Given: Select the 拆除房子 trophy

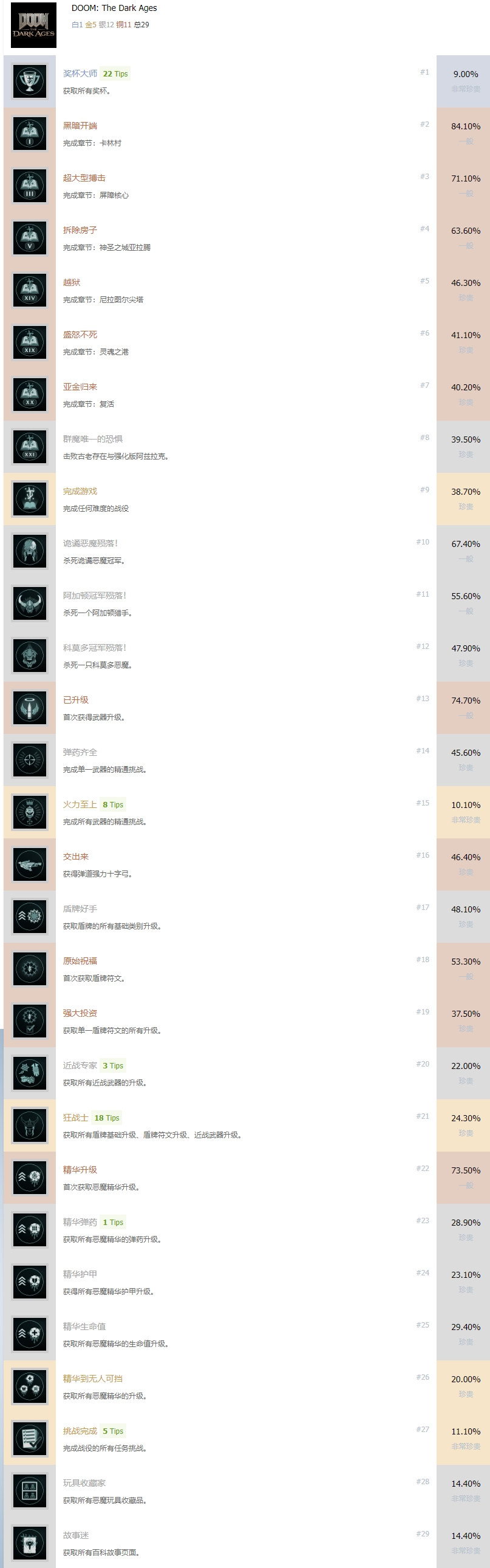Looking at the screenshot, I should click(80, 230).
